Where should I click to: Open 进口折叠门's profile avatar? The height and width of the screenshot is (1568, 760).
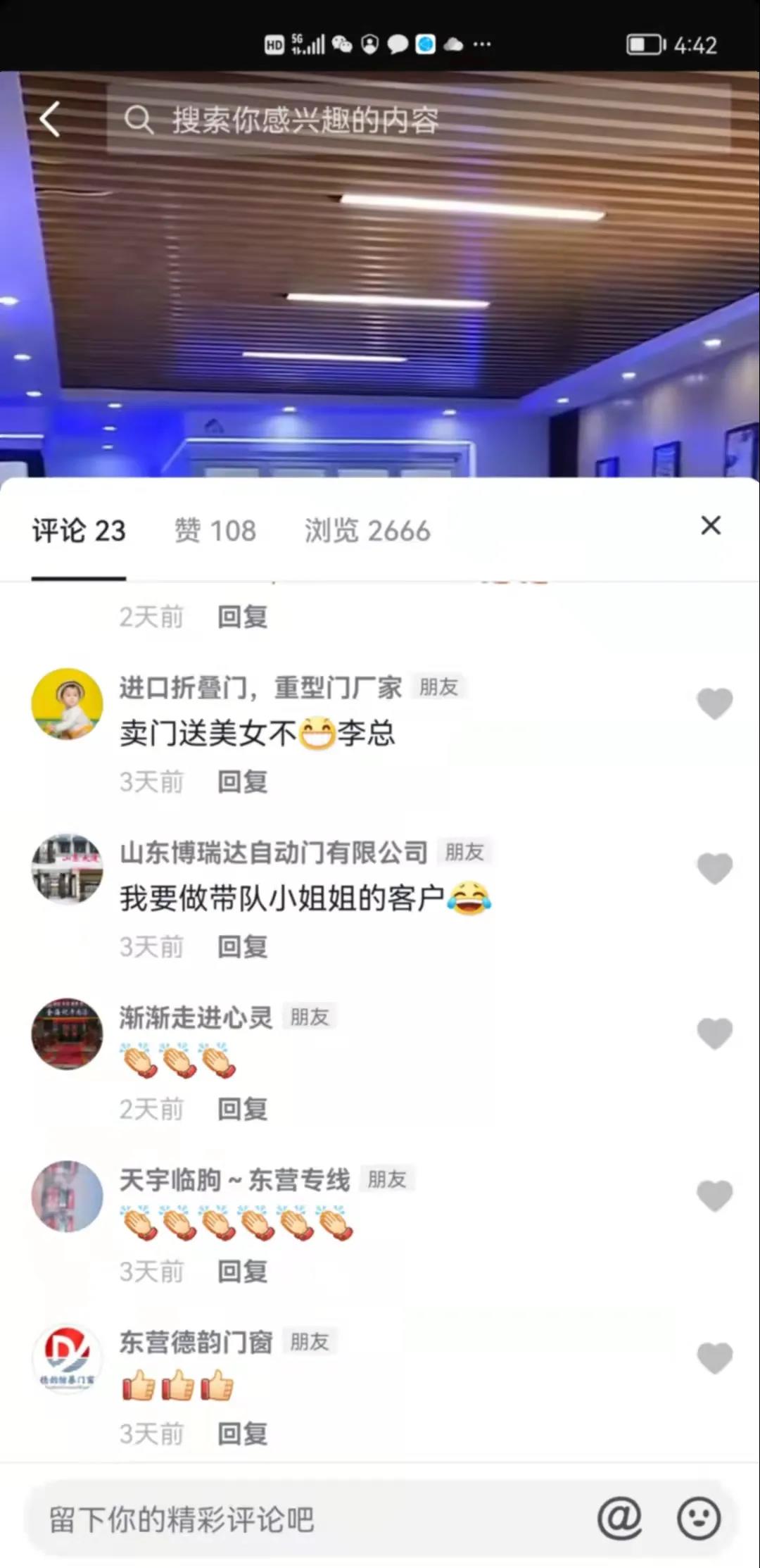point(67,704)
